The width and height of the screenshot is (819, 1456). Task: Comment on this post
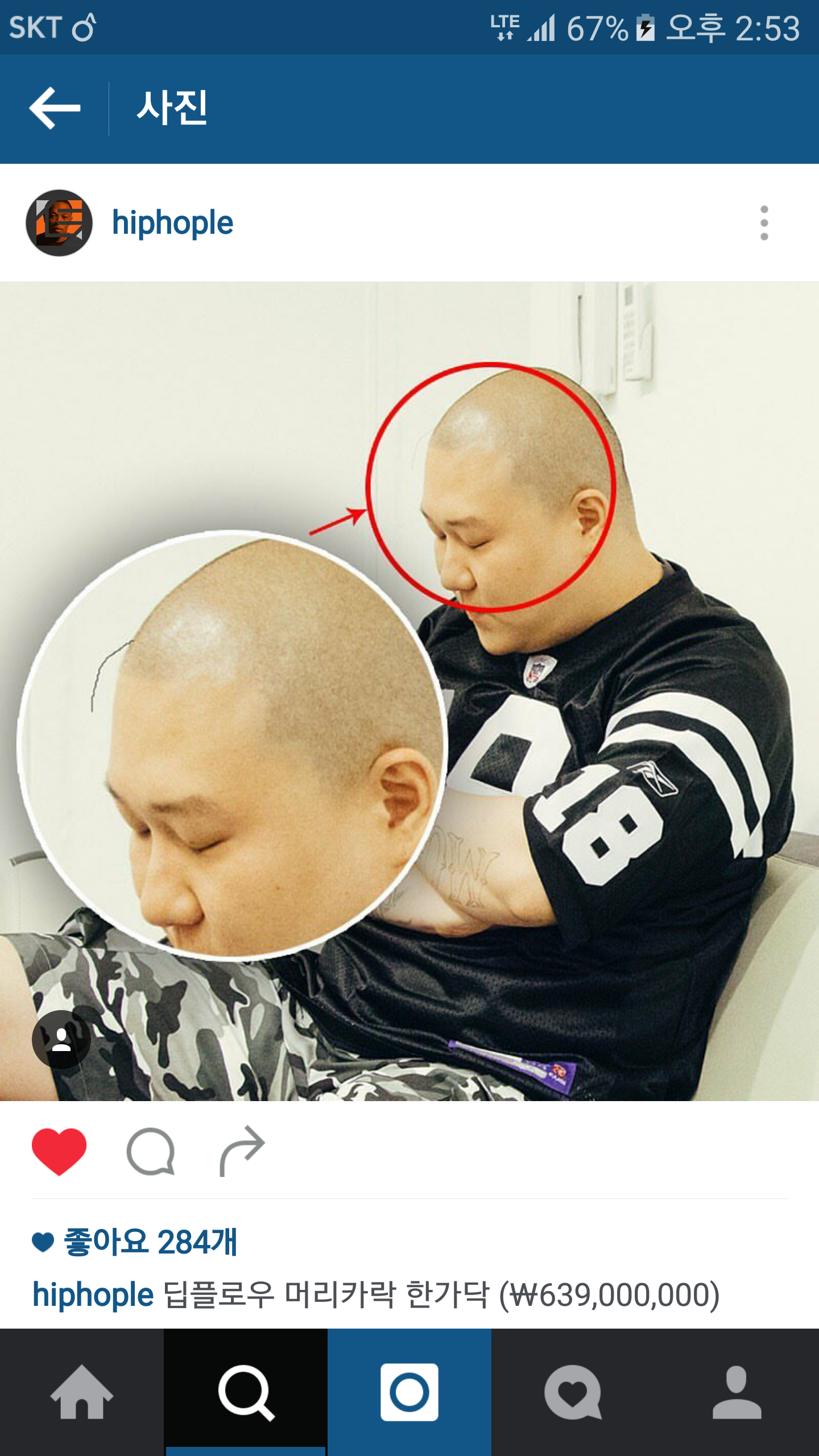(x=151, y=1151)
